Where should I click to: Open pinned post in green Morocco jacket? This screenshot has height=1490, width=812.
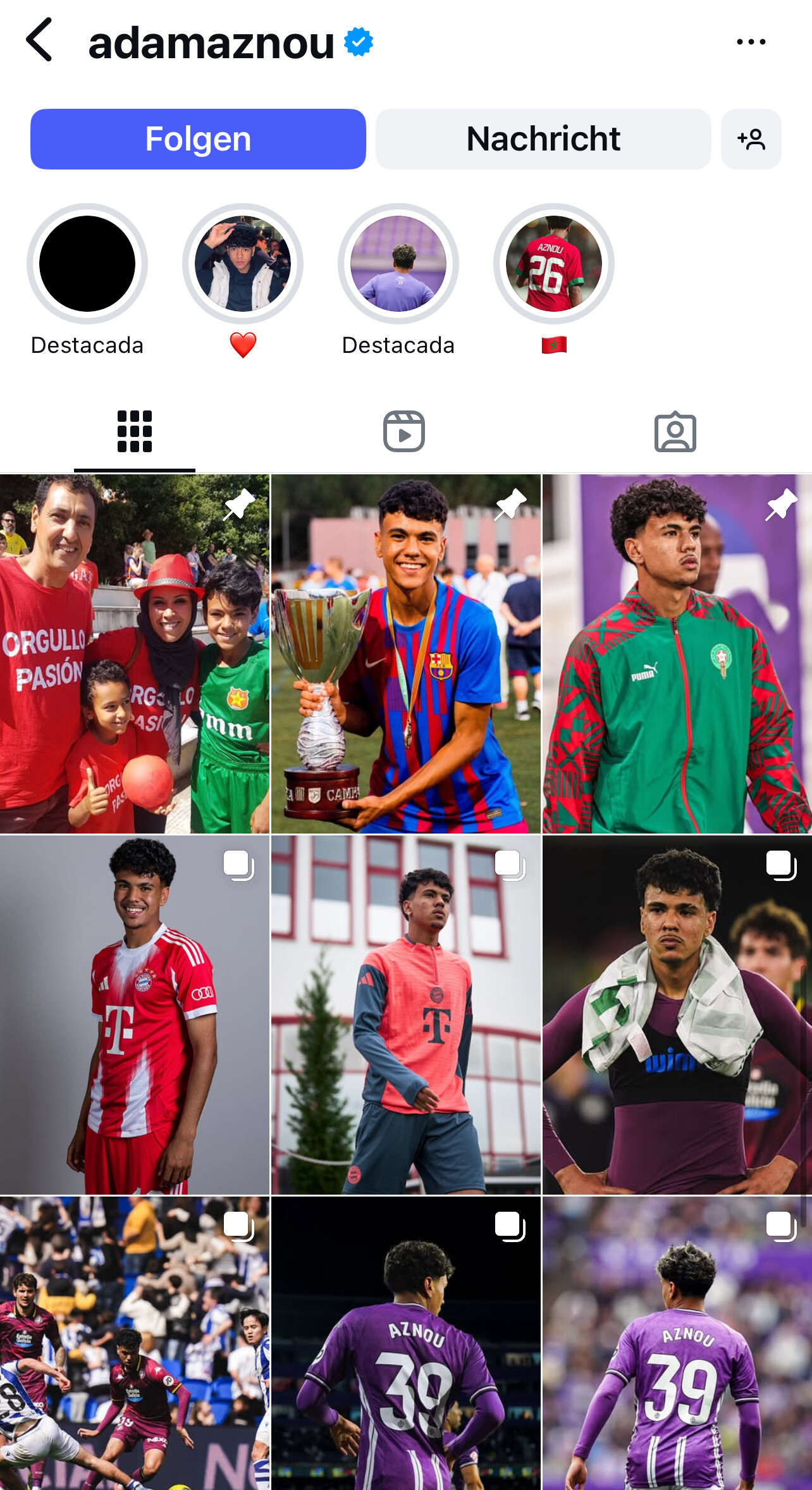click(677, 654)
